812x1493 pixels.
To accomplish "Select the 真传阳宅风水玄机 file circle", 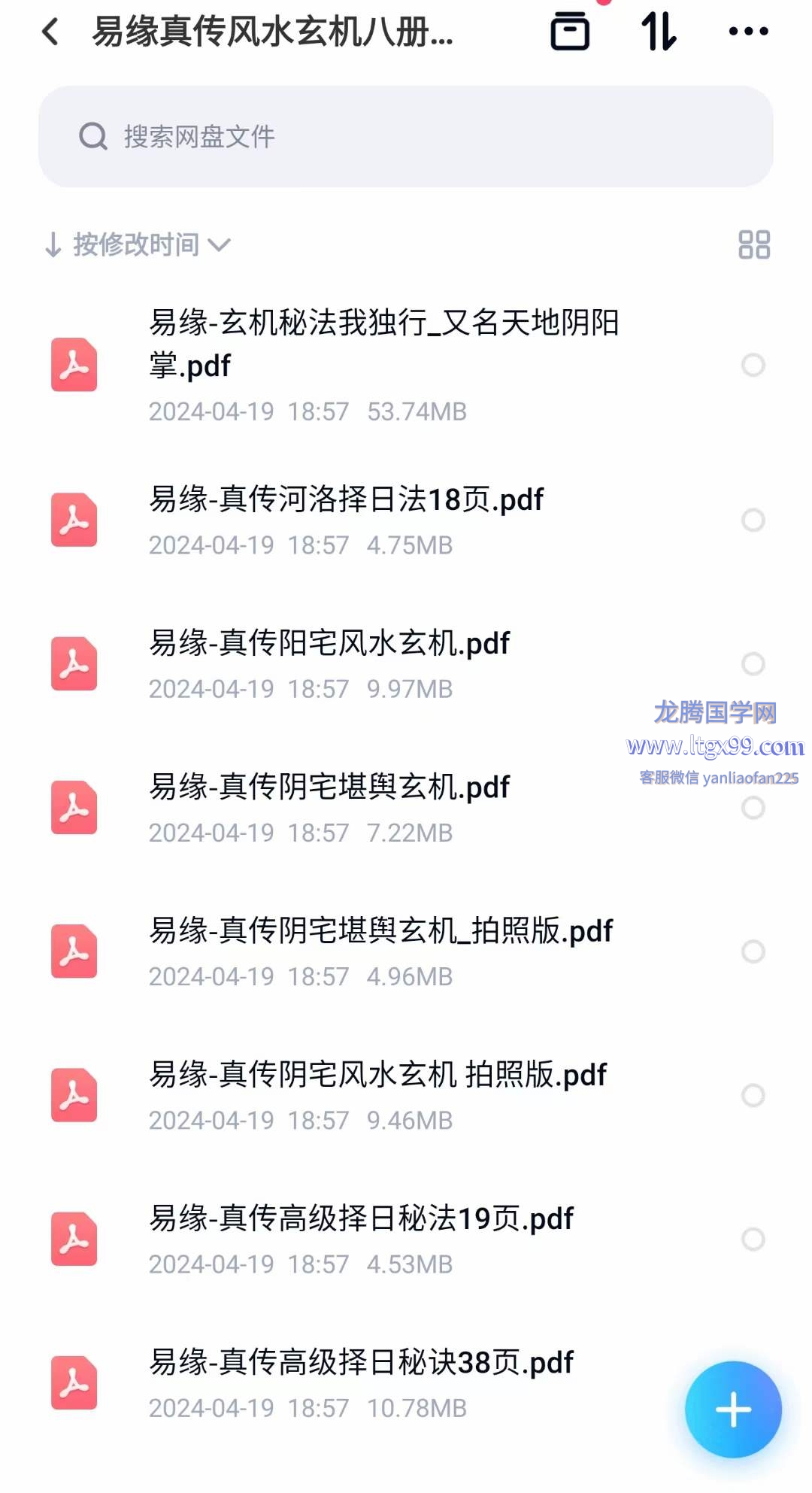I will (x=753, y=663).
